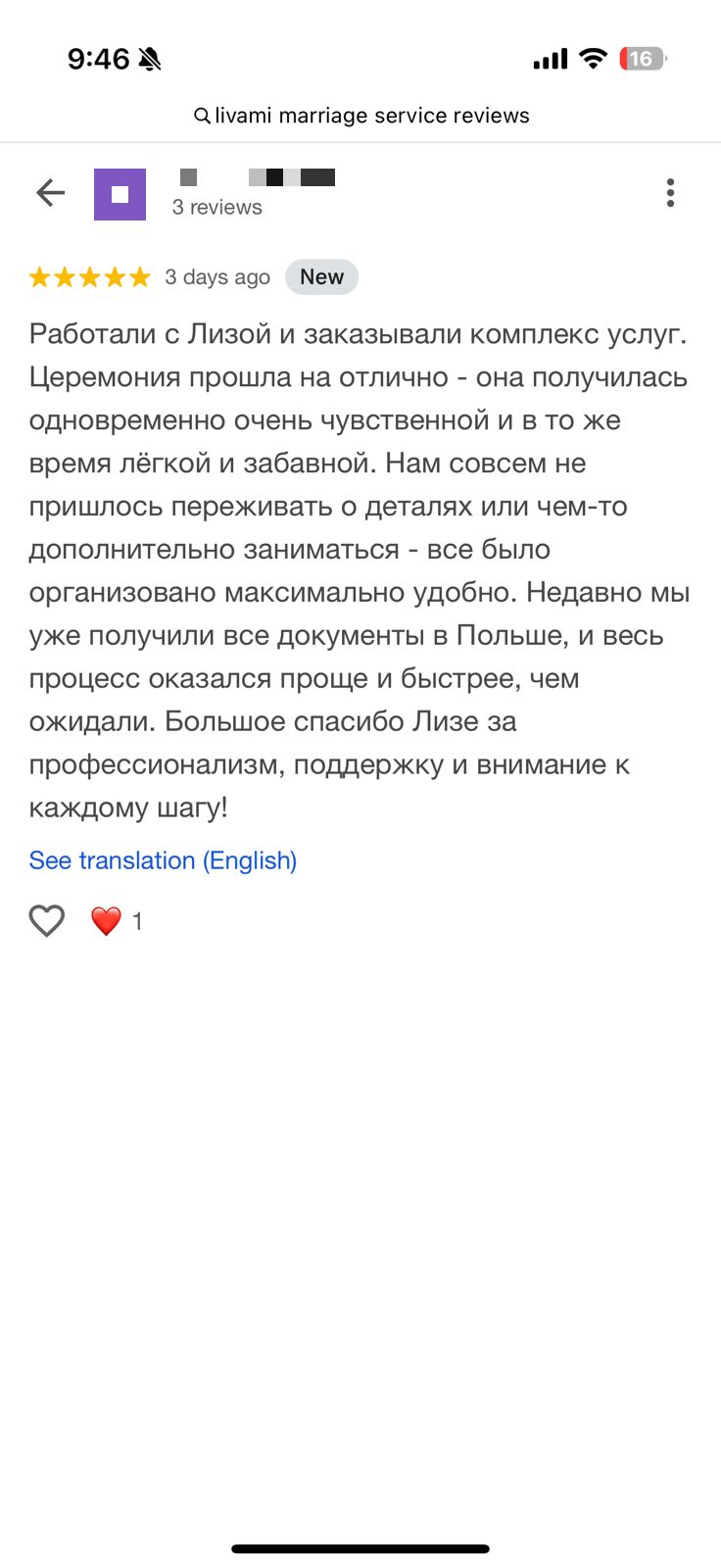Open the reviewer's profile avatar
This screenshot has height=1568, width=721.
click(120, 193)
